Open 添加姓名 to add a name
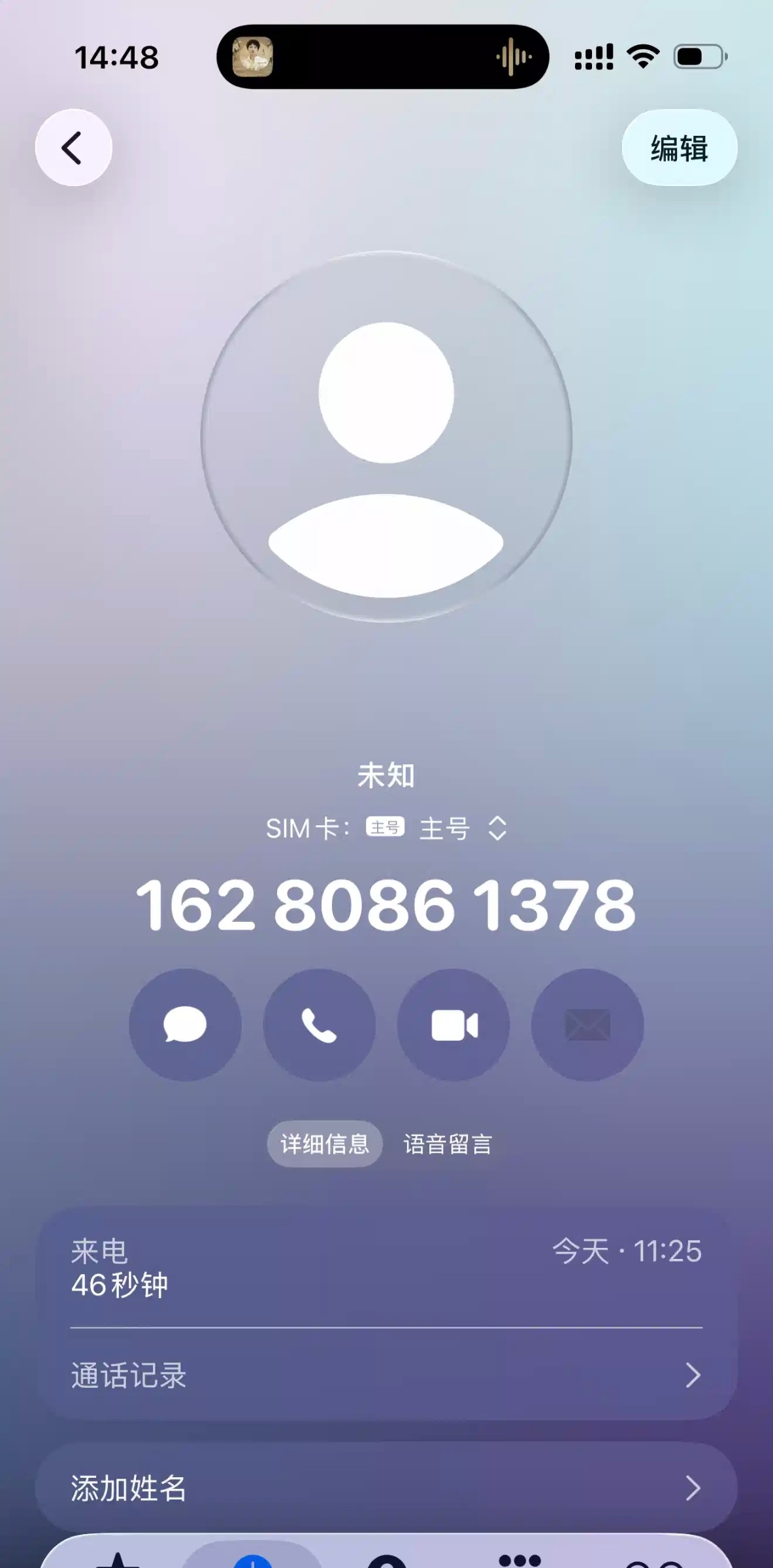This screenshot has width=773, height=1568. [386, 1488]
